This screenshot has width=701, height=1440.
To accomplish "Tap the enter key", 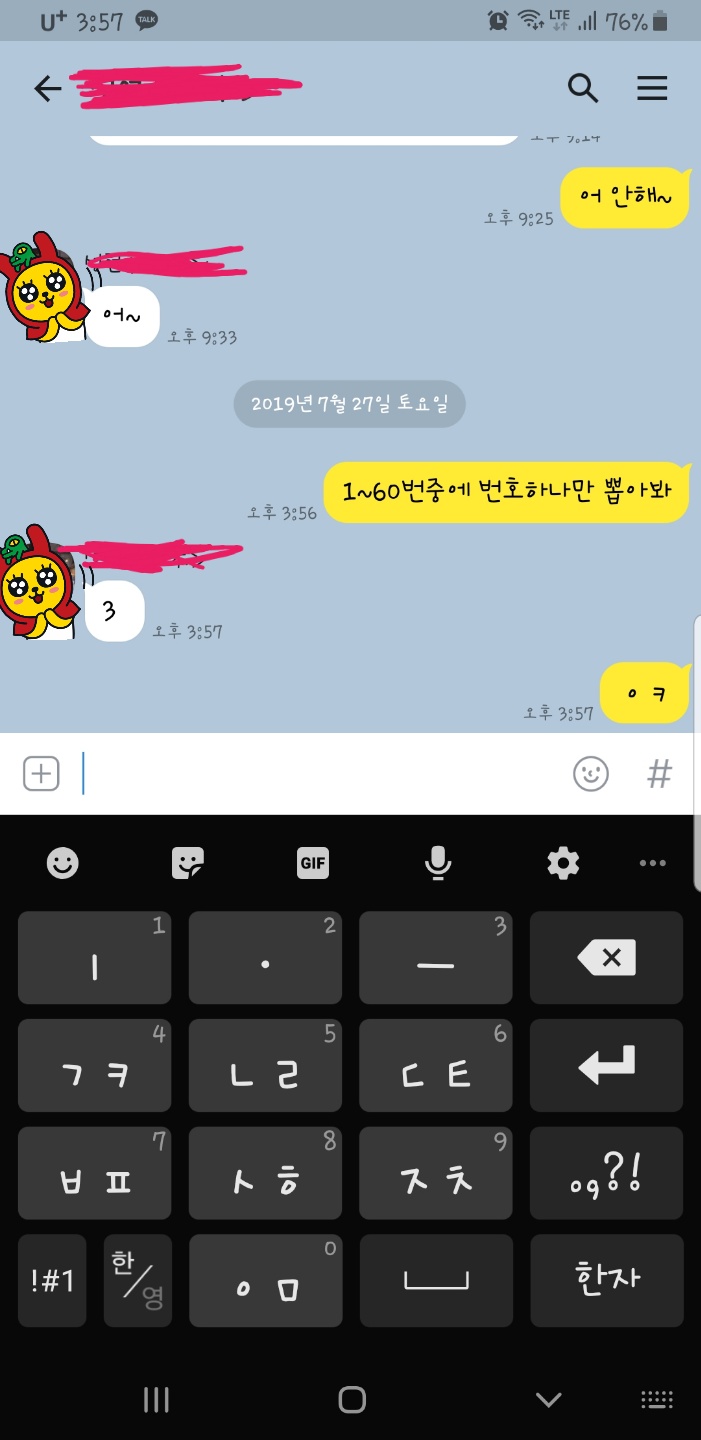I will [607, 1066].
